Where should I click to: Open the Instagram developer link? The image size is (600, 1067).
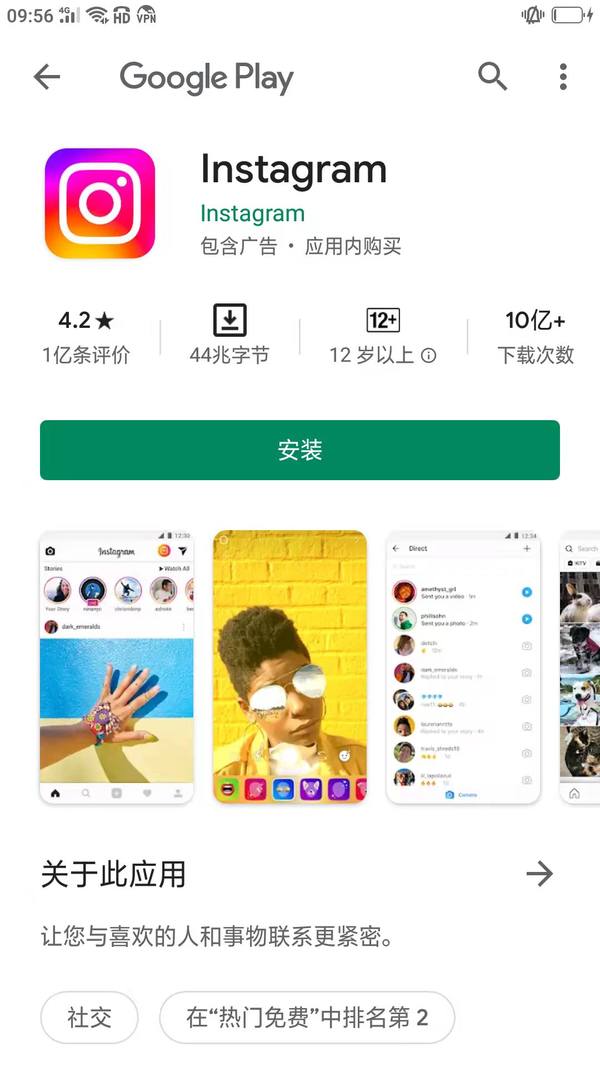[x=252, y=214]
